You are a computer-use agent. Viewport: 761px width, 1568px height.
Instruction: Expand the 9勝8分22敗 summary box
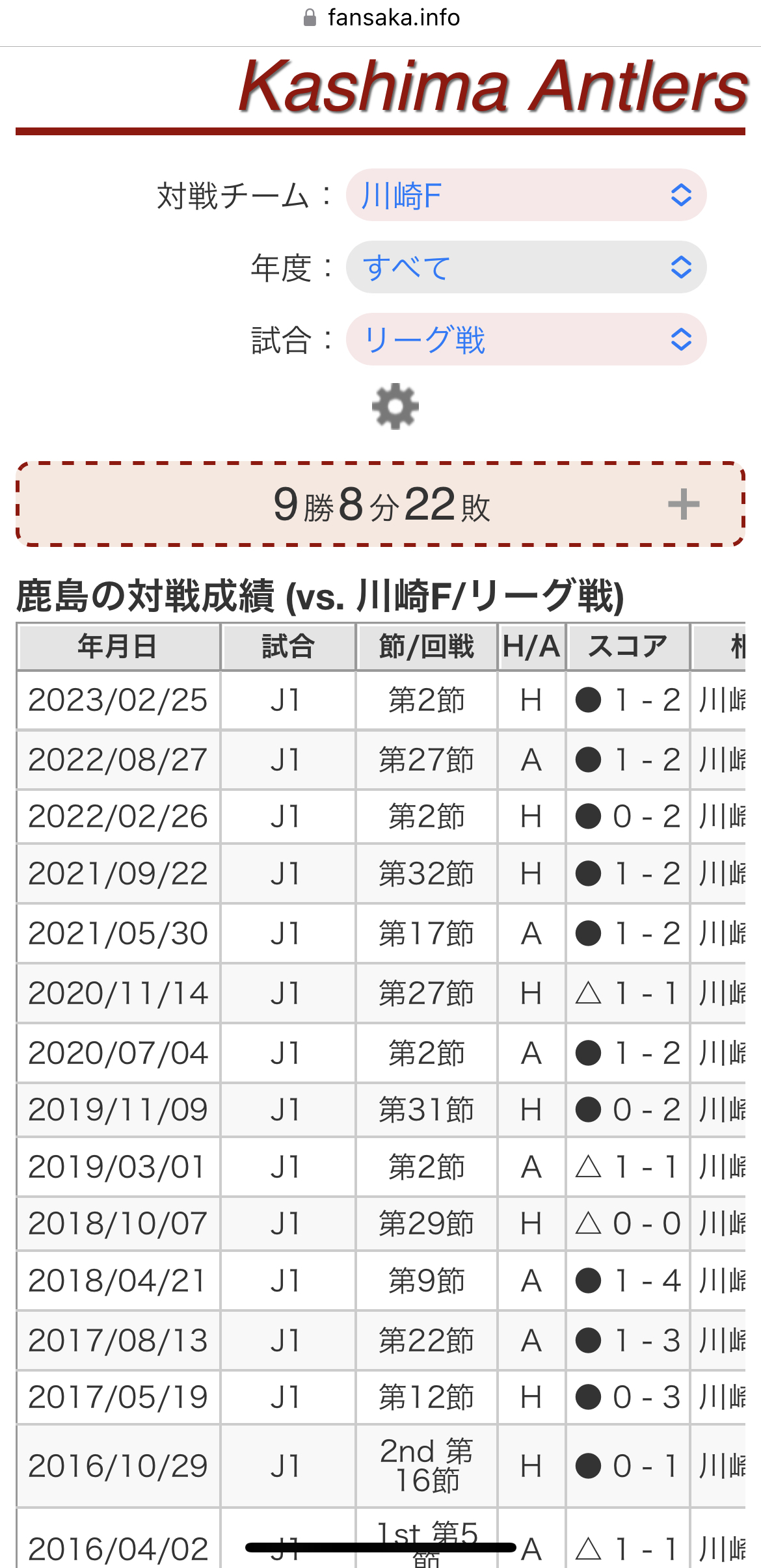coord(380,505)
